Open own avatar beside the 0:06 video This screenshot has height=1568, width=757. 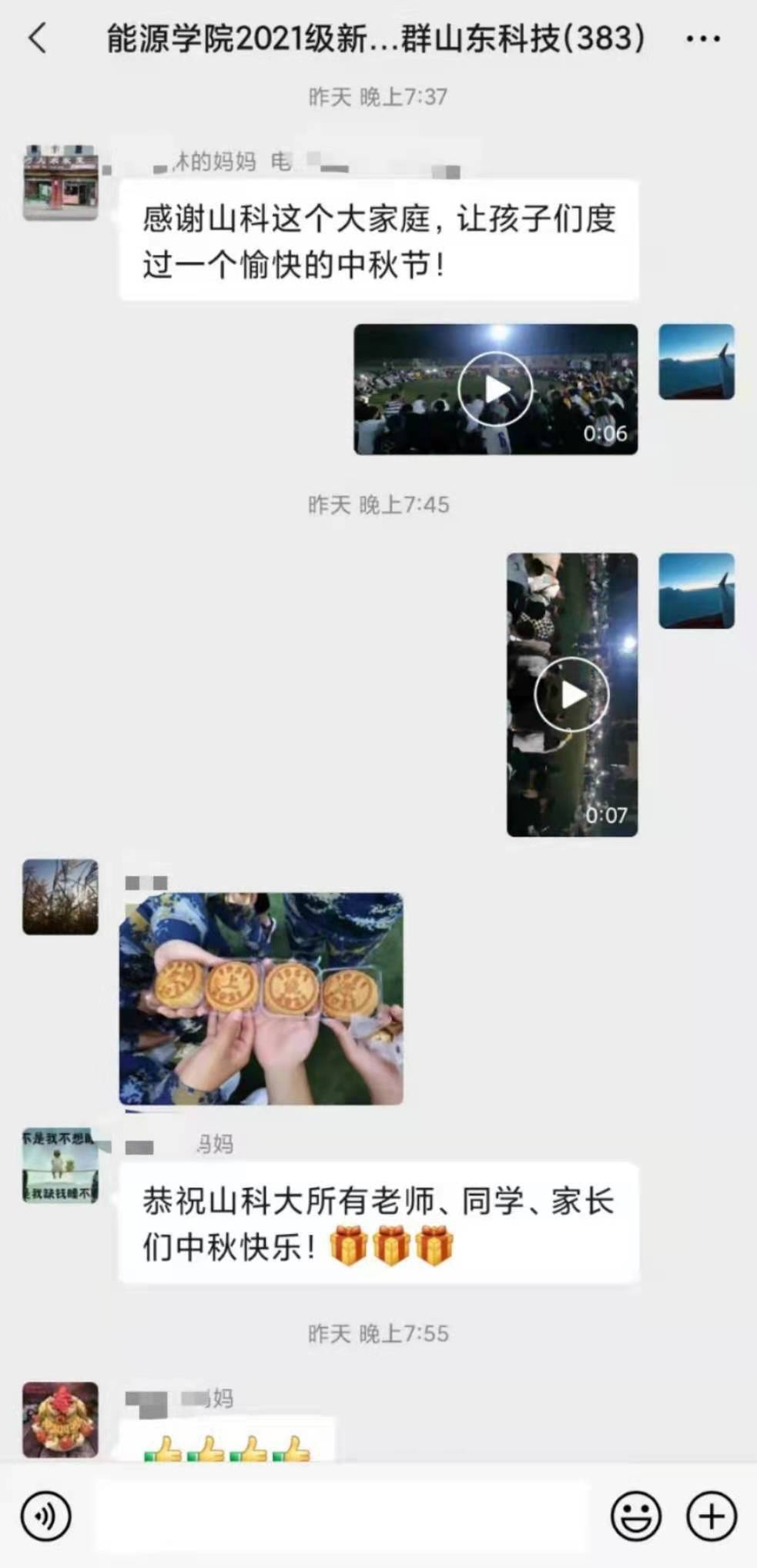(x=696, y=362)
